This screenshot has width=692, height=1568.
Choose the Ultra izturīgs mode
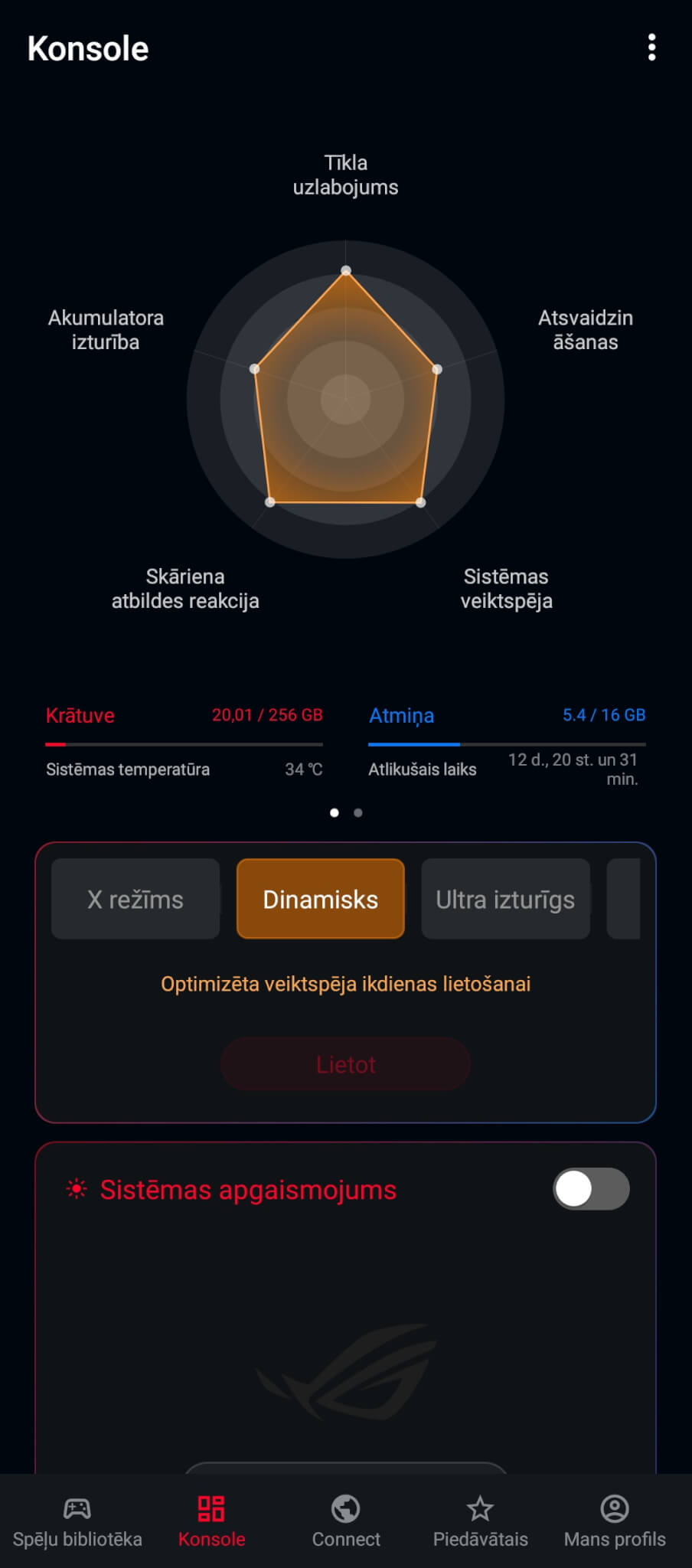click(505, 899)
